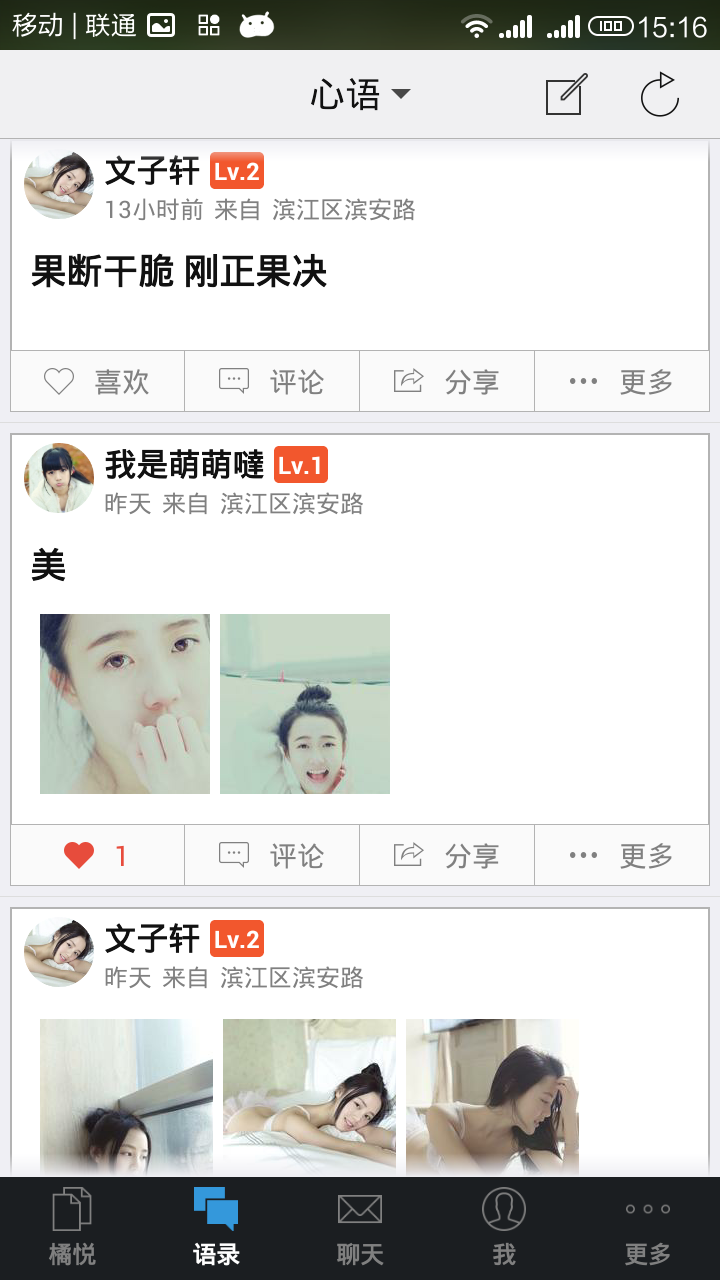The width and height of the screenshot is (720, 1280).
Task: Refresh the feed
Action: tap(660, 95)
